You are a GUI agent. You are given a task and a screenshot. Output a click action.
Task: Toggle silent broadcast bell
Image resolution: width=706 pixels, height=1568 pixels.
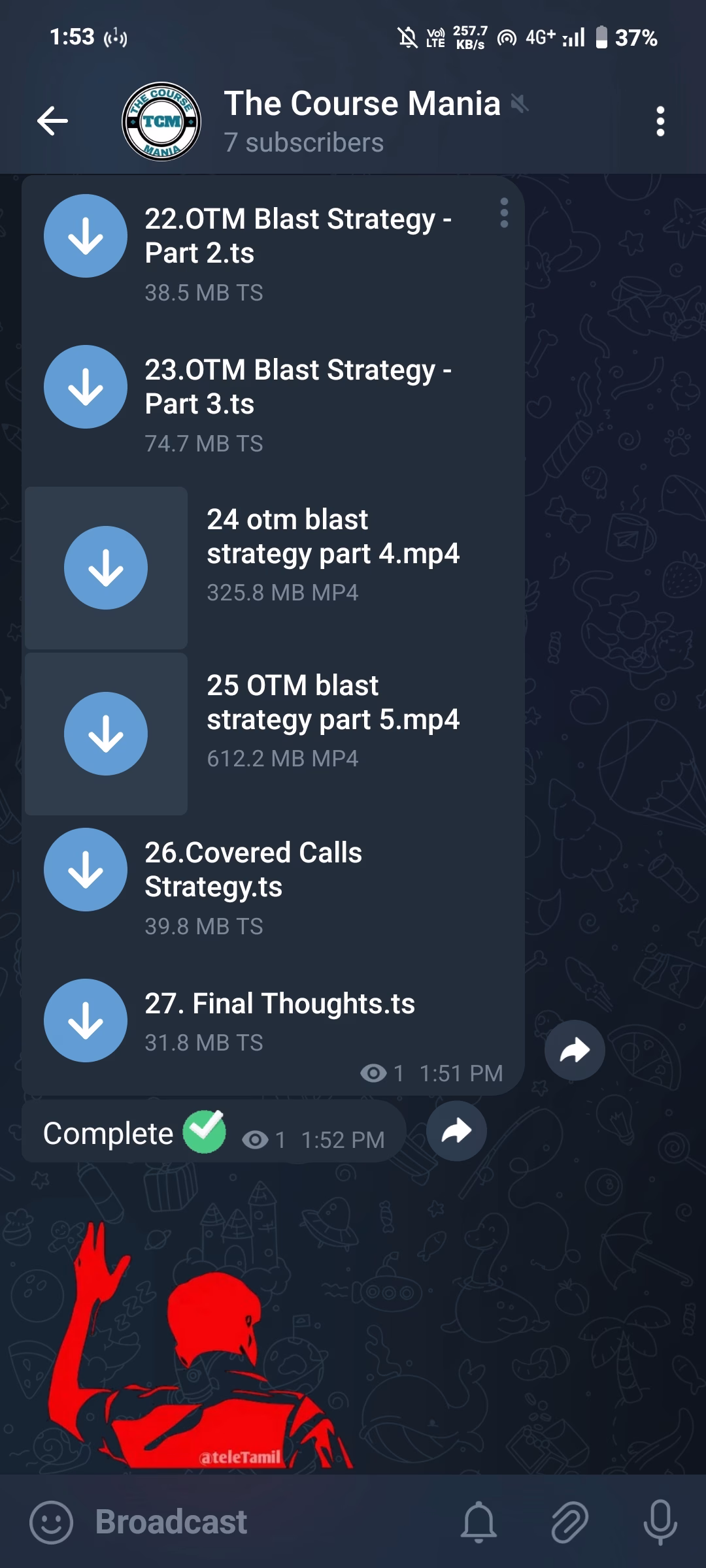[479, 1522]
